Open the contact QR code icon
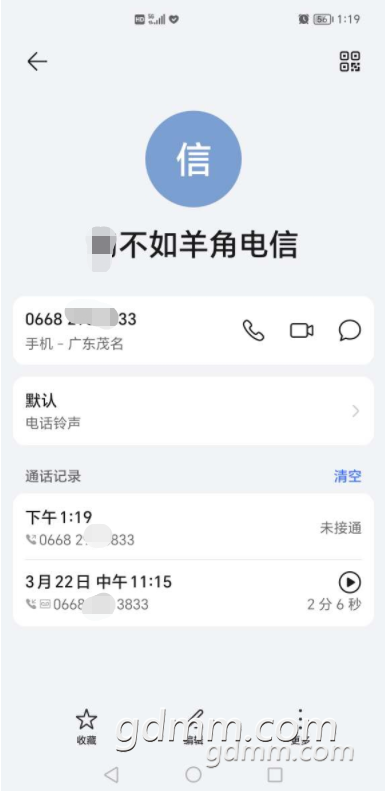Viewport: 385px width, 791px height. [x=350, y=62]
